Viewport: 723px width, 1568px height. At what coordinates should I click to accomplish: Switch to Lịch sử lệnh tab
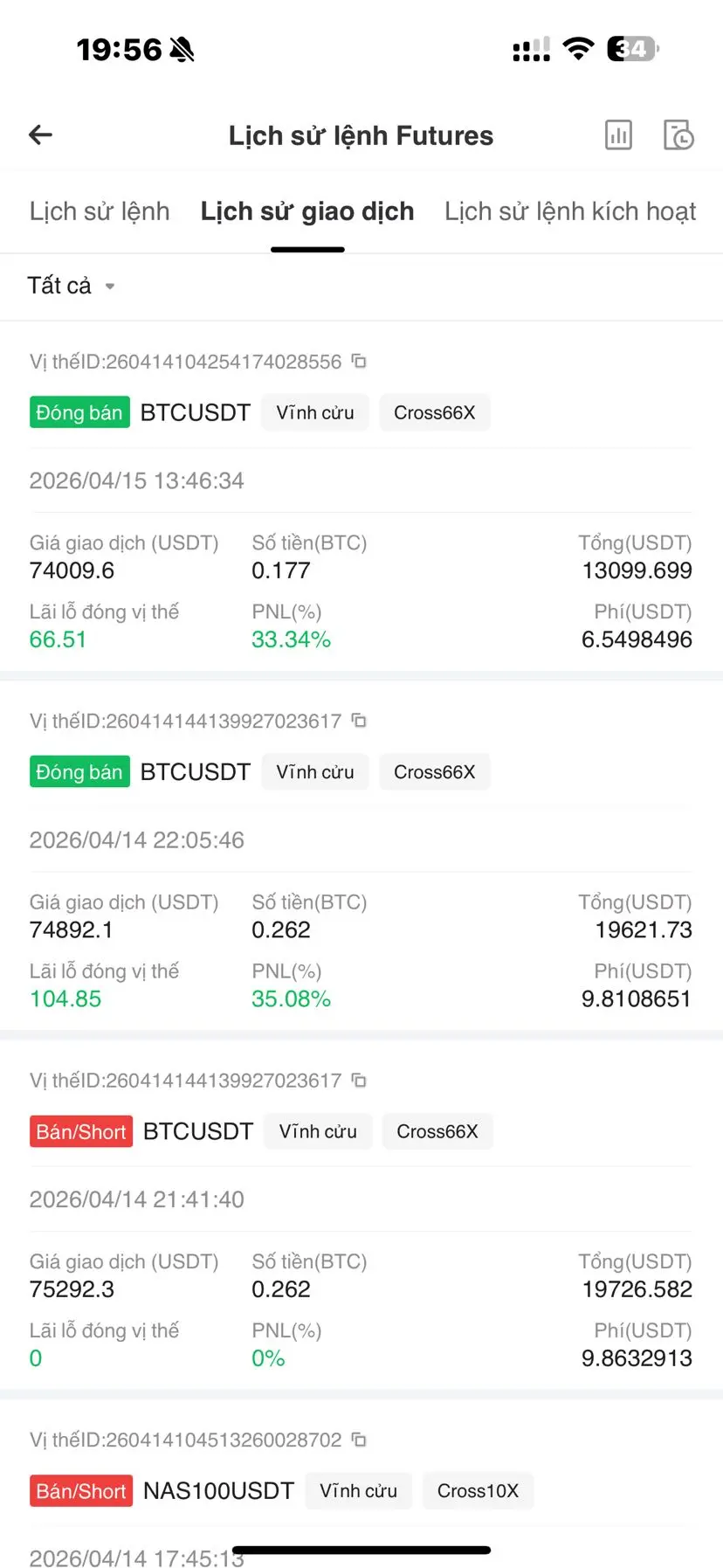point(100,211)
